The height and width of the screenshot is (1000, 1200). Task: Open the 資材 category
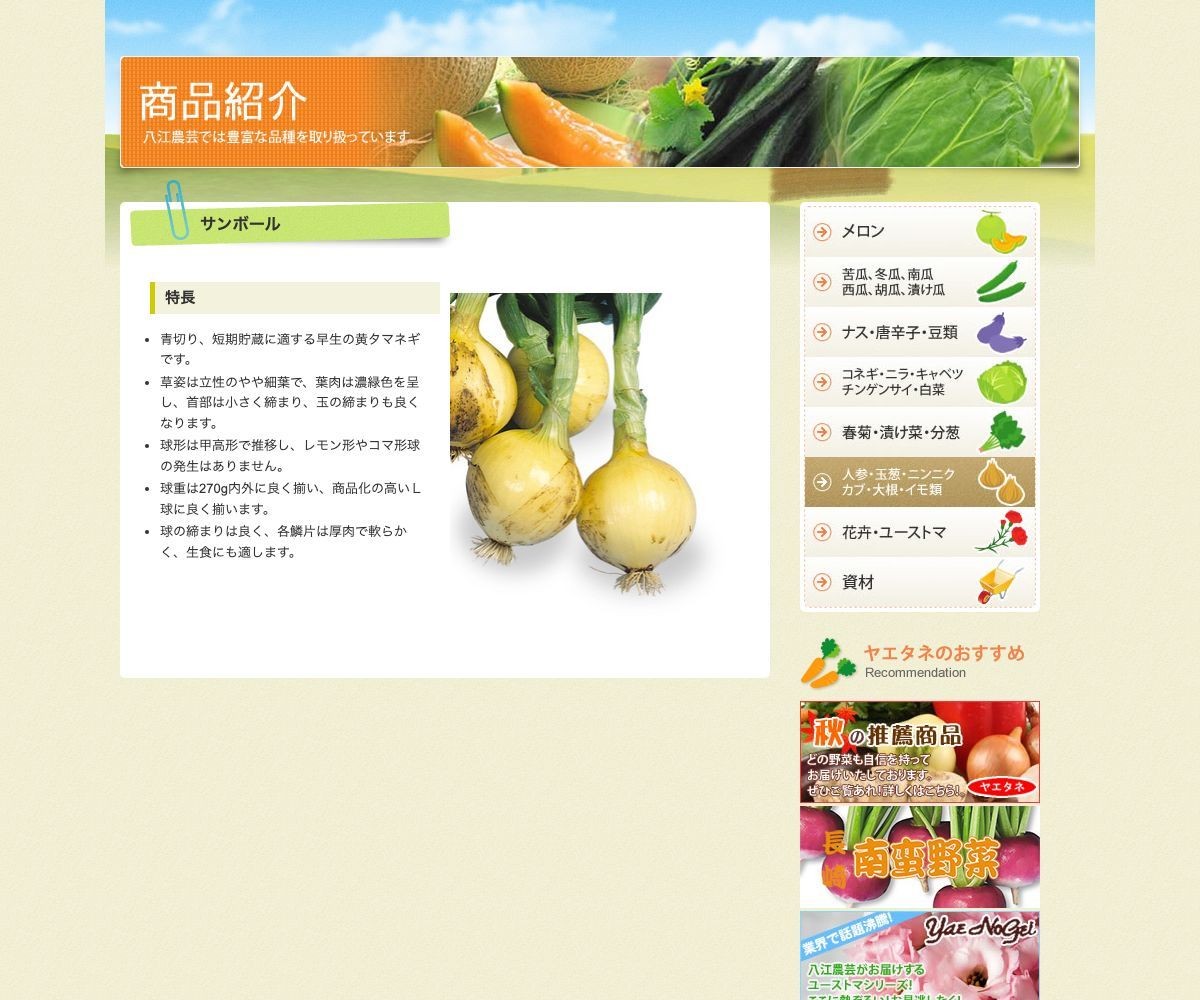(x=919, y=582)
